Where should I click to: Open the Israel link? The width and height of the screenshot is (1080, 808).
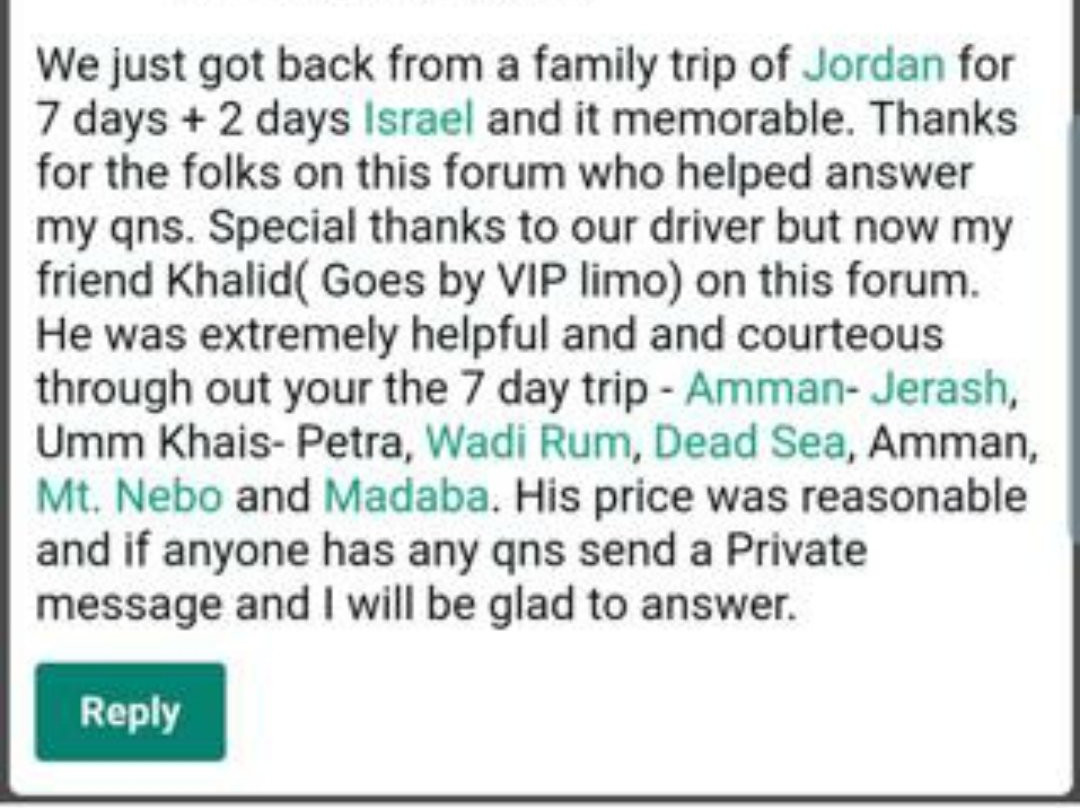[417, 120]
